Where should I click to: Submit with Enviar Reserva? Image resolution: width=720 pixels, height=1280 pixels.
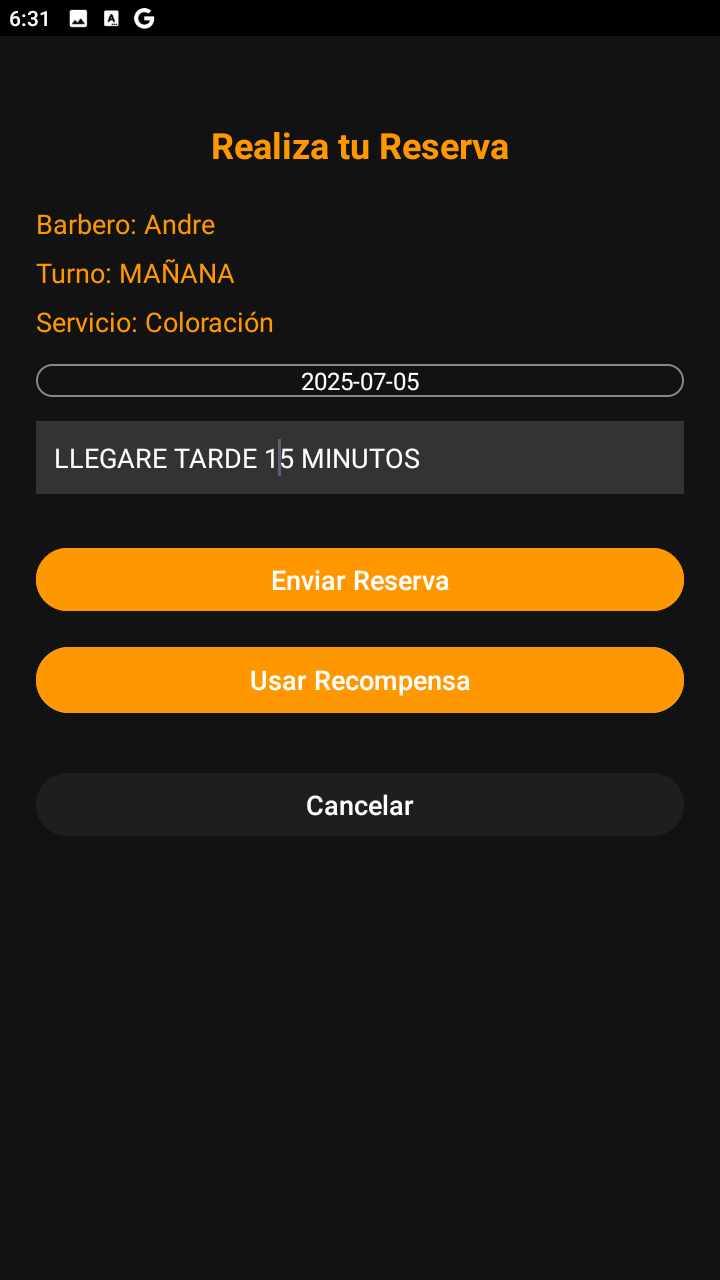(x=360, y=580)
